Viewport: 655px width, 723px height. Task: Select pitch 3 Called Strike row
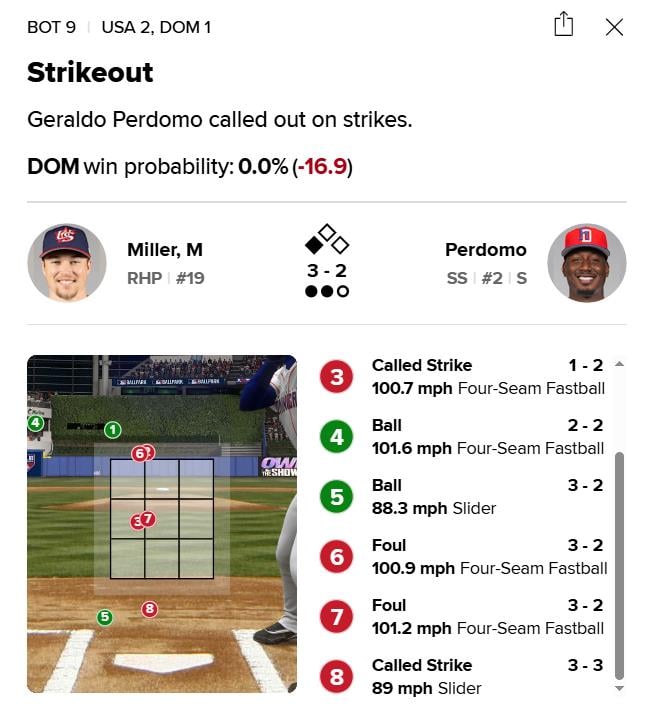465,377
